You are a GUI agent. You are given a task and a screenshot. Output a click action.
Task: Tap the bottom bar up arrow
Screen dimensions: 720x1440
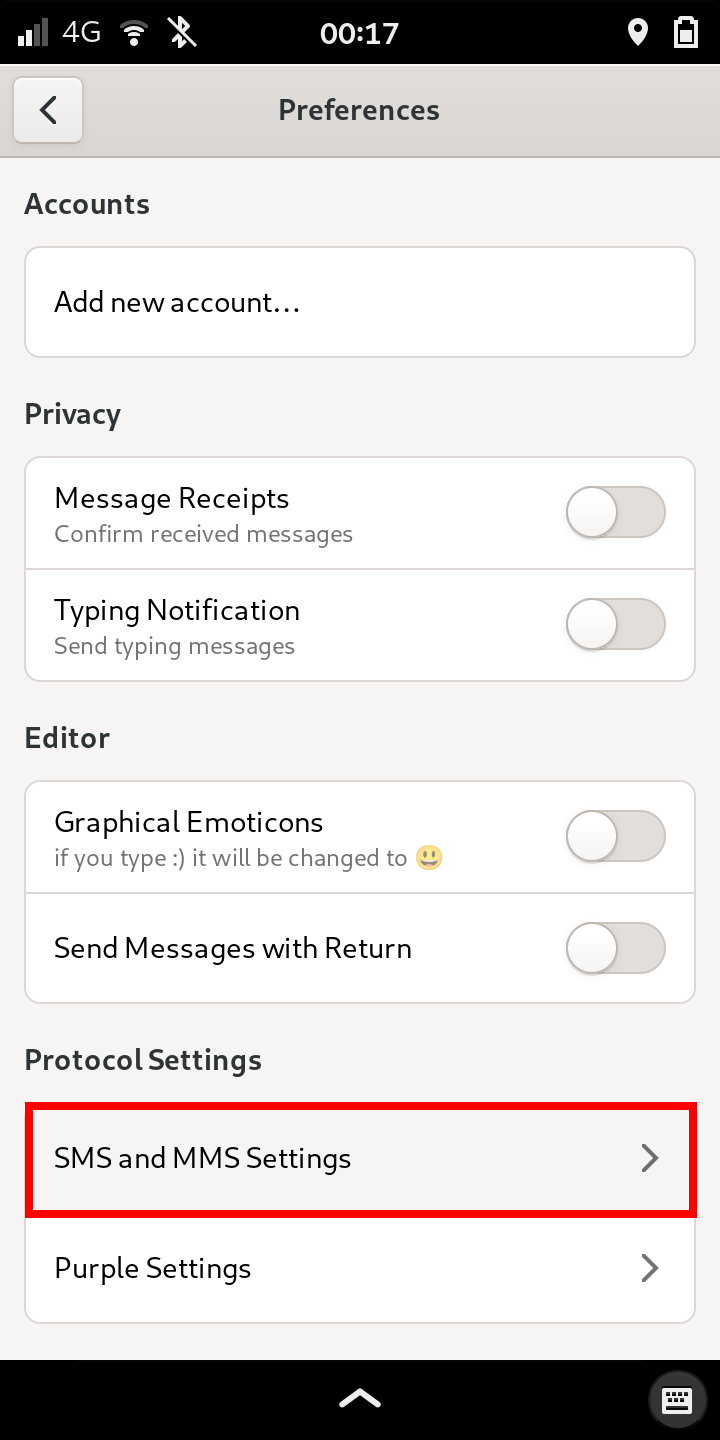(x=360, y=1399)
